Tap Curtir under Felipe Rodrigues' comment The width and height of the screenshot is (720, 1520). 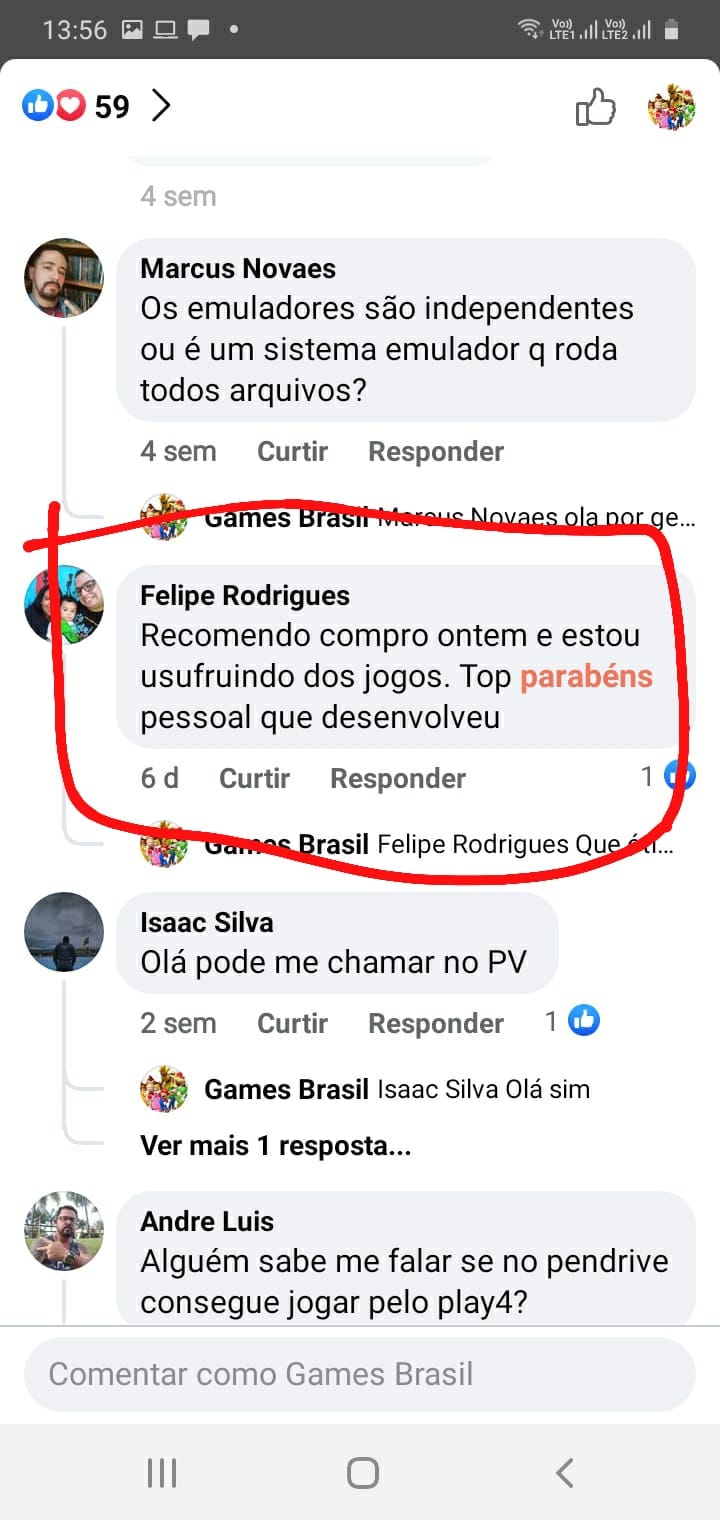(x=254, y=779)
